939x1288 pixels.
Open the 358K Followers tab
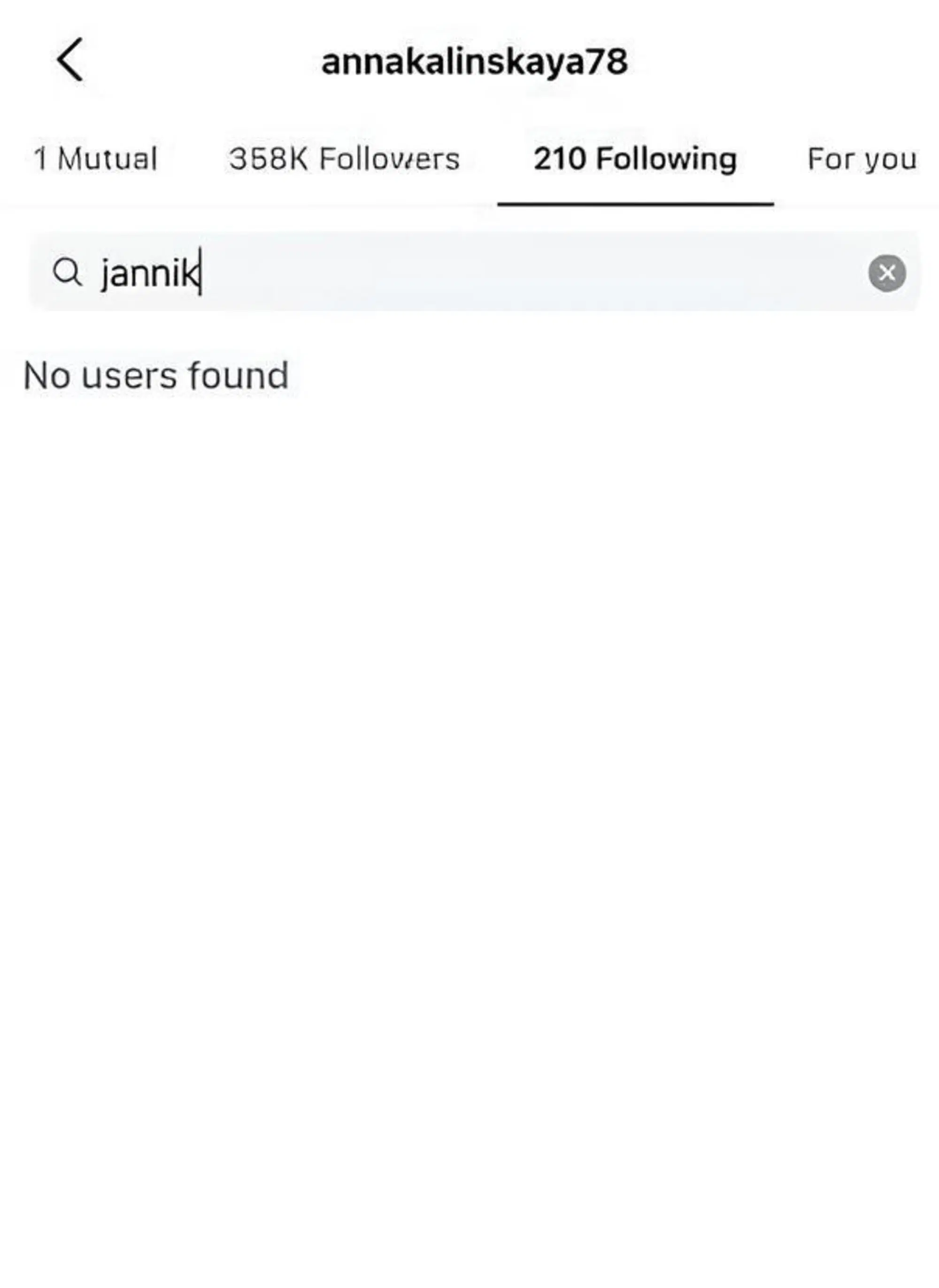[x=344, y=159]
